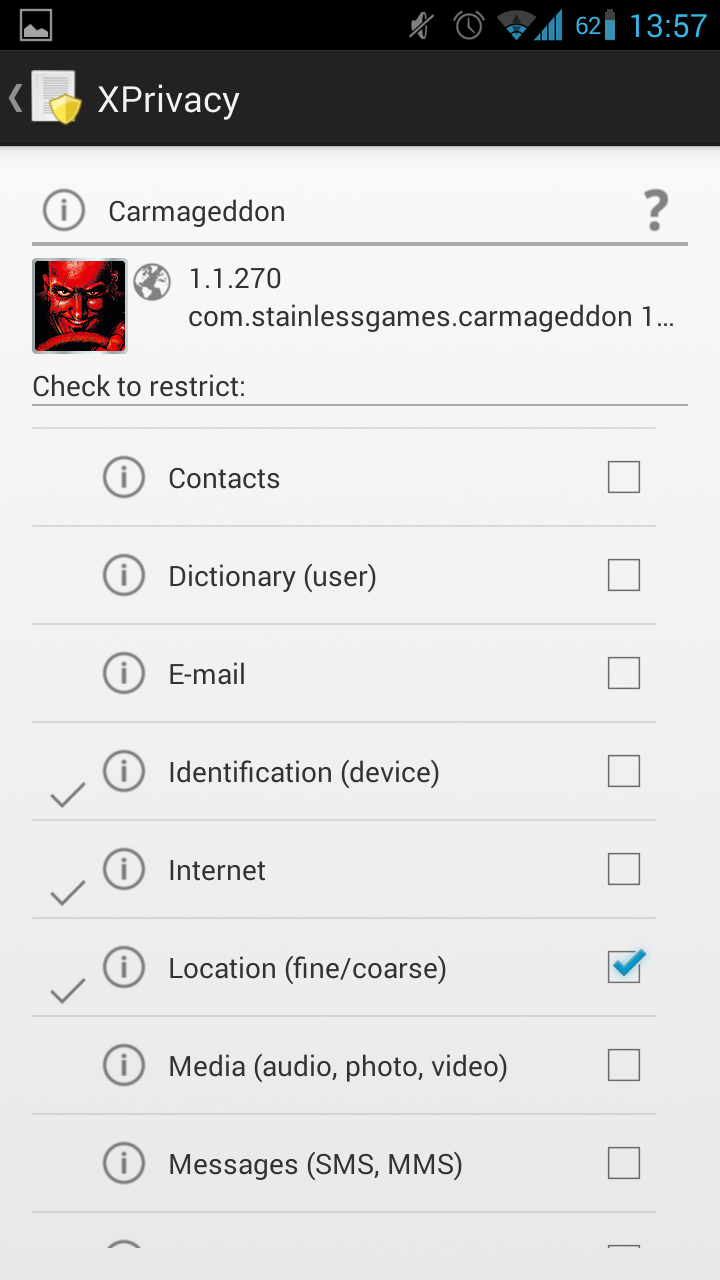Image resolution: width=720 pixels, height=1280 pixels.
Task: Tap the globe internet icon
Action: [152, 281]
